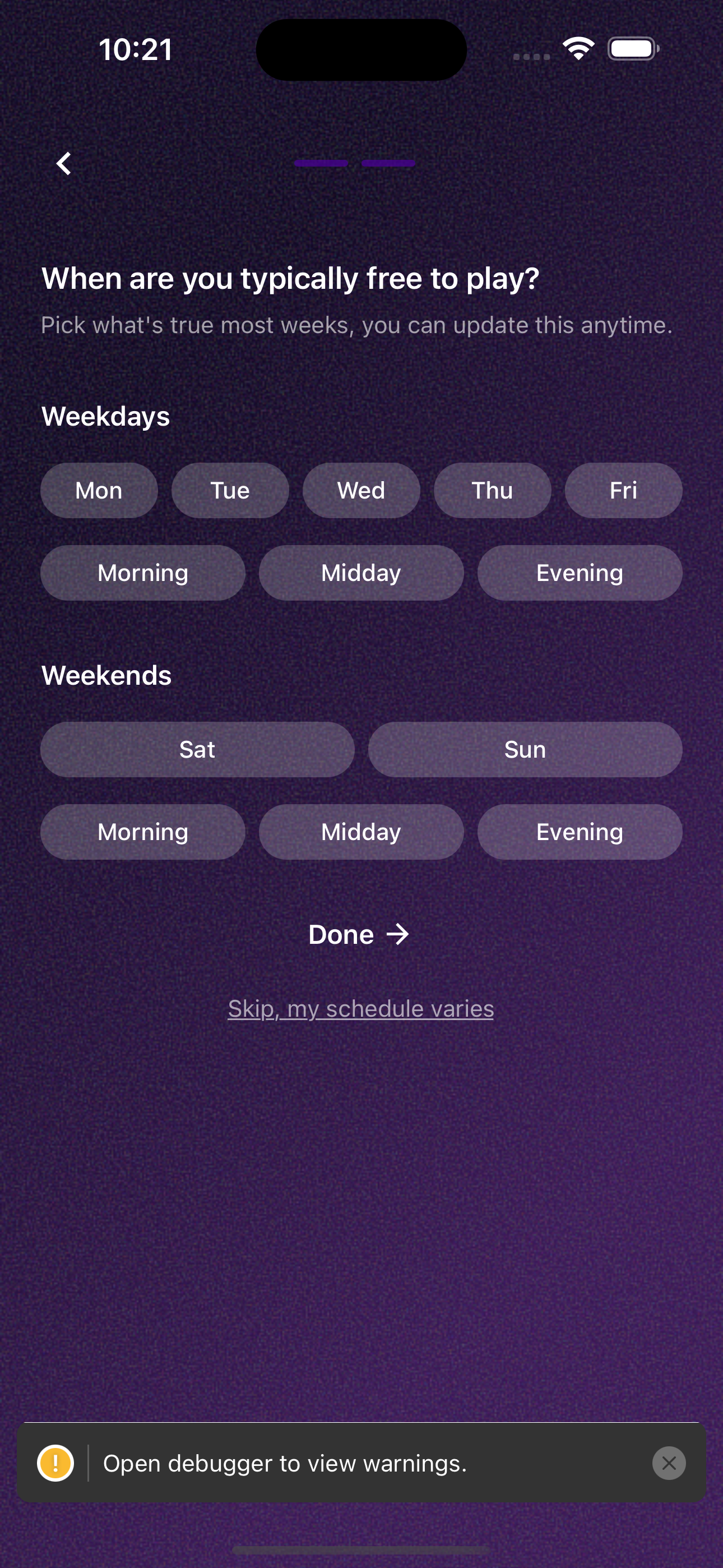The image size is (723, 1568).
Task: Tap the back chevron at top left
Action: [x=63, y=163]
